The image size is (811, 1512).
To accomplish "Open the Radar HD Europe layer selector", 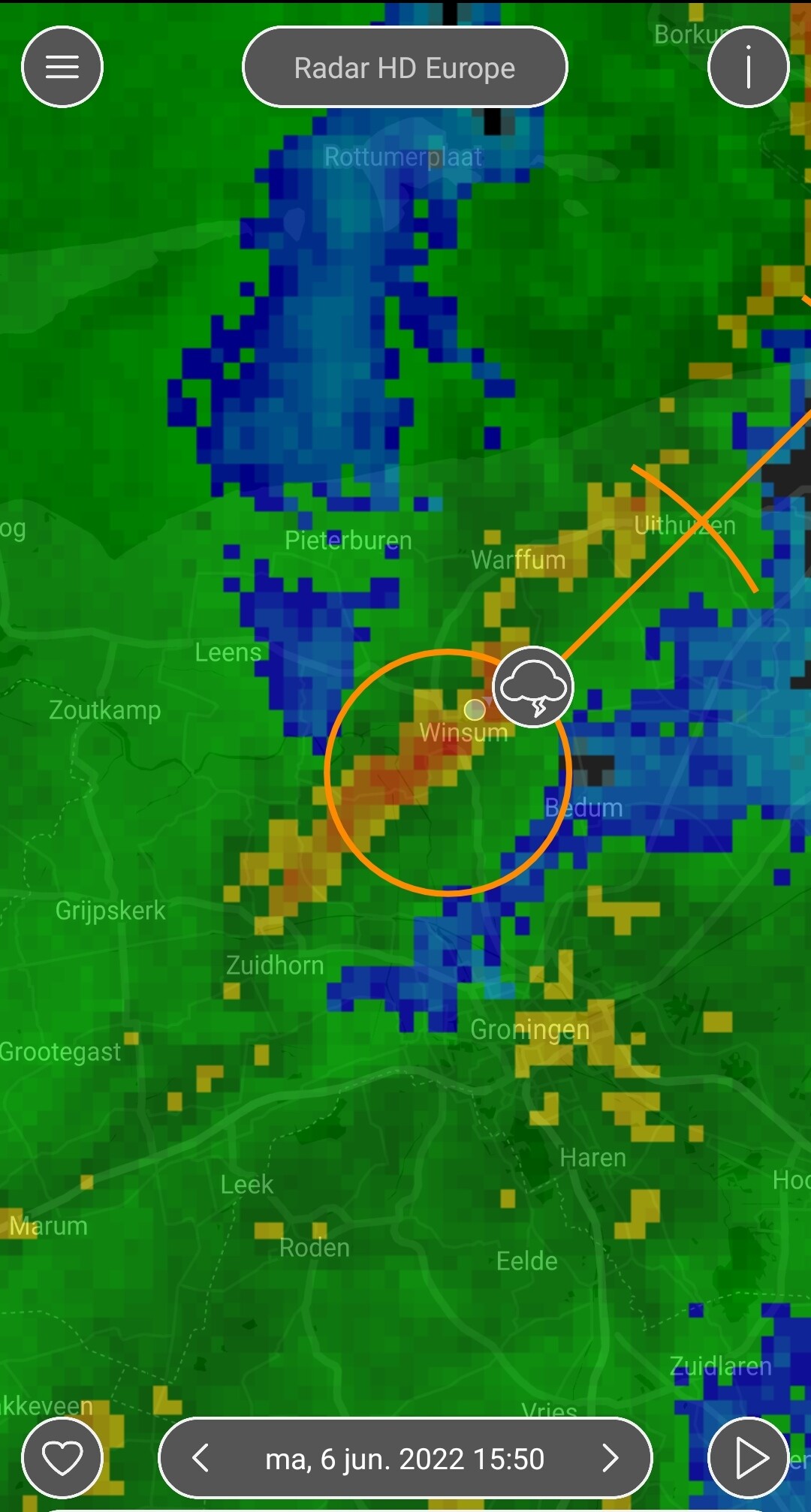I will 405,68.
